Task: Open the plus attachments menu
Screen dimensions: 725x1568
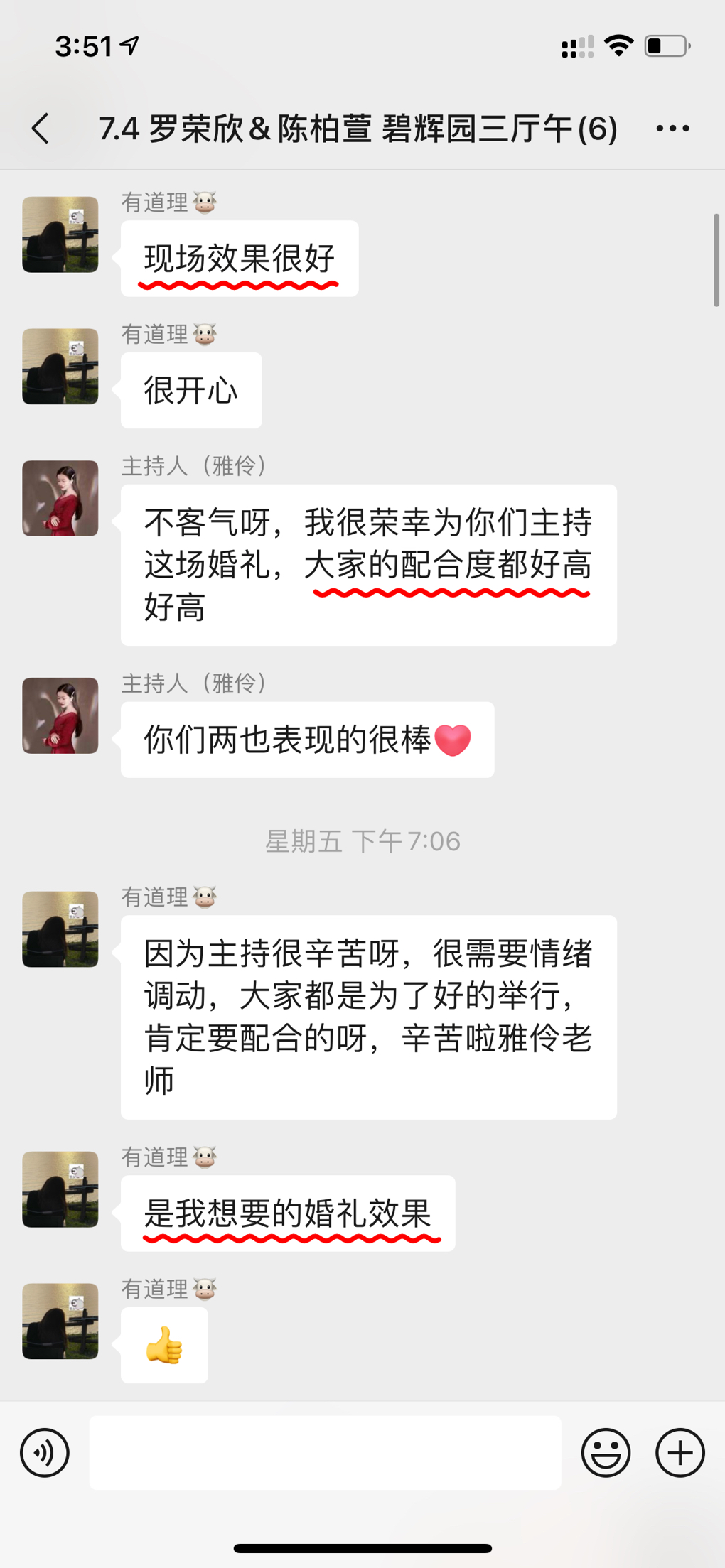Action: (x=680, y=1452)
